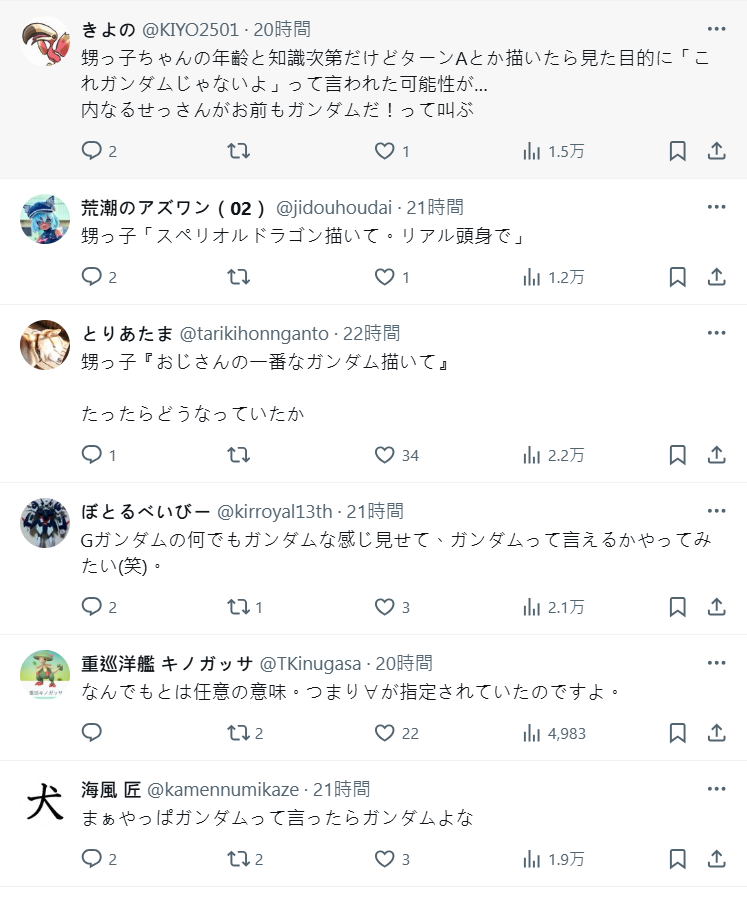Image resolution: width=747 pixels, height=898 pixels.
Task: Bookmark 海風 匠's tweet
Action: (677, 859)
